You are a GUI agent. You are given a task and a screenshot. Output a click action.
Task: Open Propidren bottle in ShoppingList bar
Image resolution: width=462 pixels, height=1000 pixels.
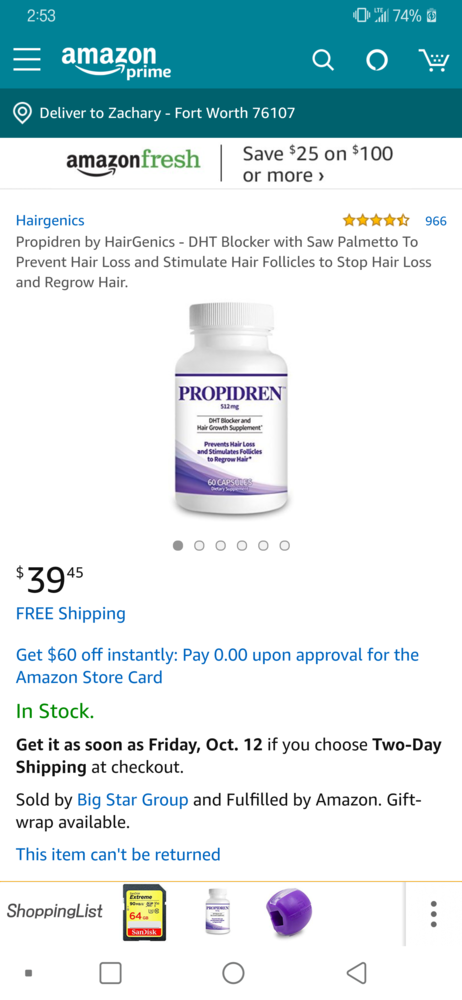tap(218, 911)
